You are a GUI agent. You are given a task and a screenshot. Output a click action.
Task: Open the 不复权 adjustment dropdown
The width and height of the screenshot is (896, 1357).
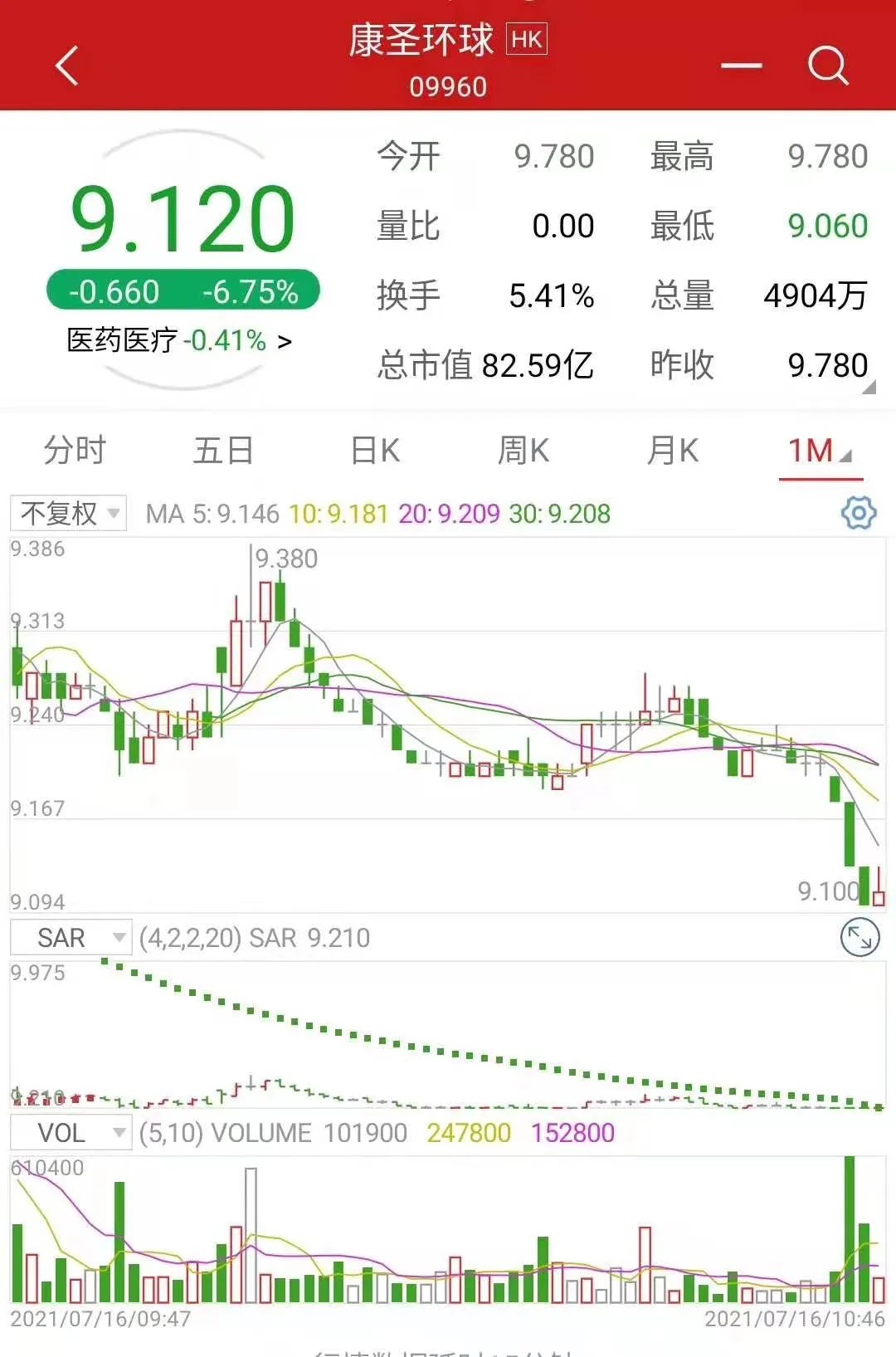tap(68, 513)
